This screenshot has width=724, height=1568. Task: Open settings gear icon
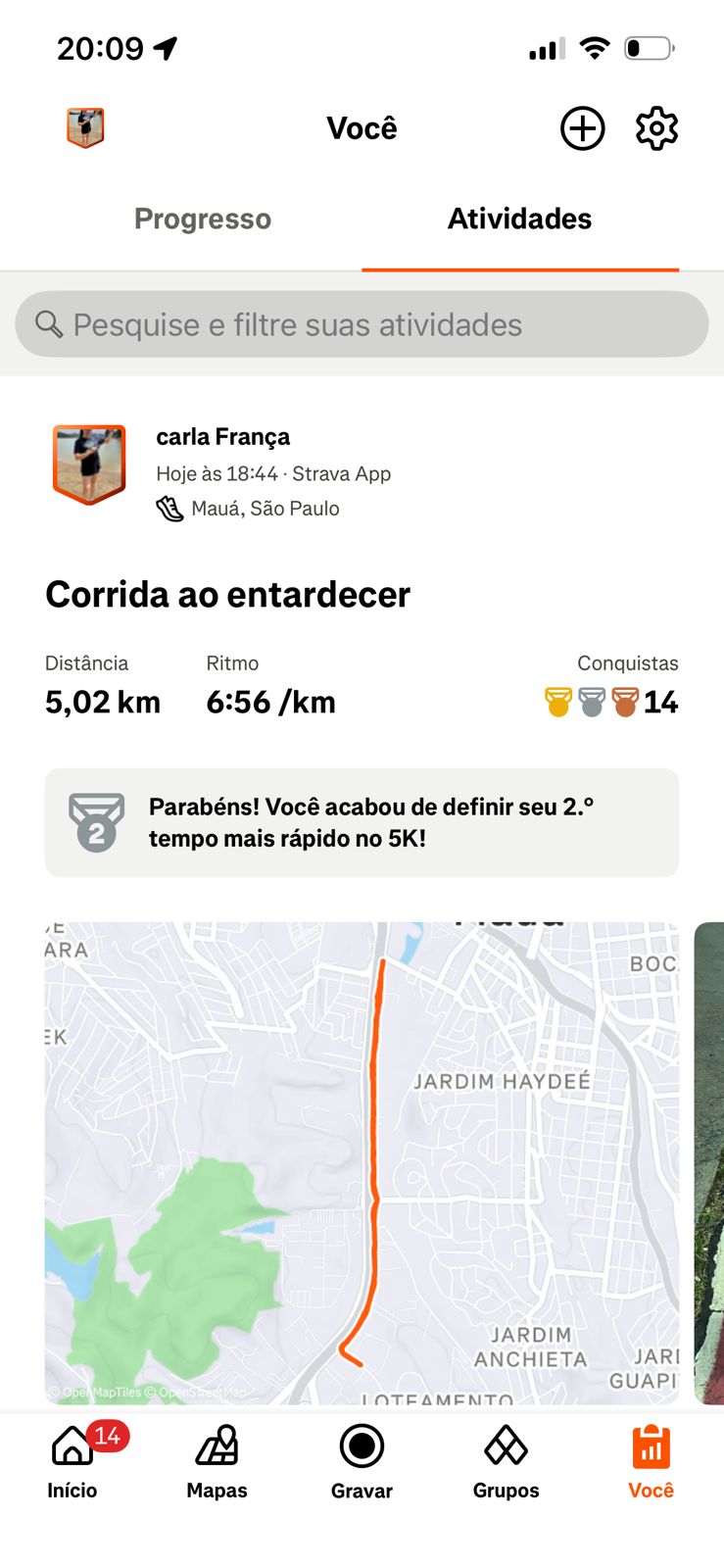pos(656,128)
